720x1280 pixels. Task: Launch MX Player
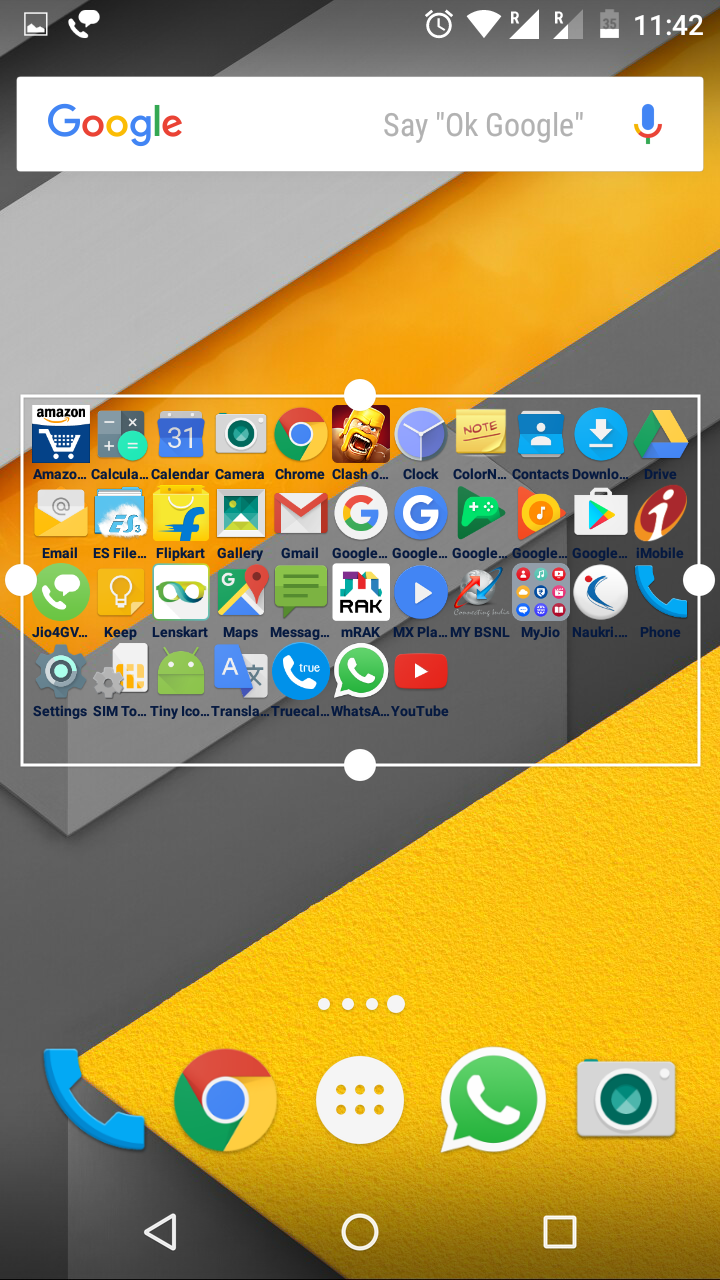(420, 593)
